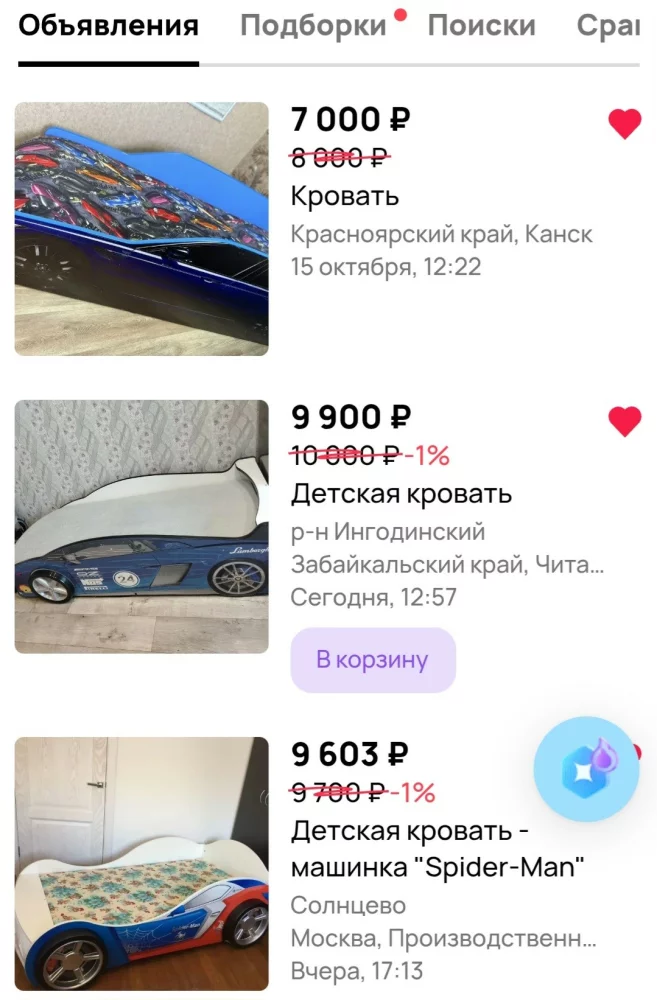This screenshot has height=1000, width=657.
Task: Launch the floating blue assistant button
Action: pyautogui.click(x=586, y=770)
